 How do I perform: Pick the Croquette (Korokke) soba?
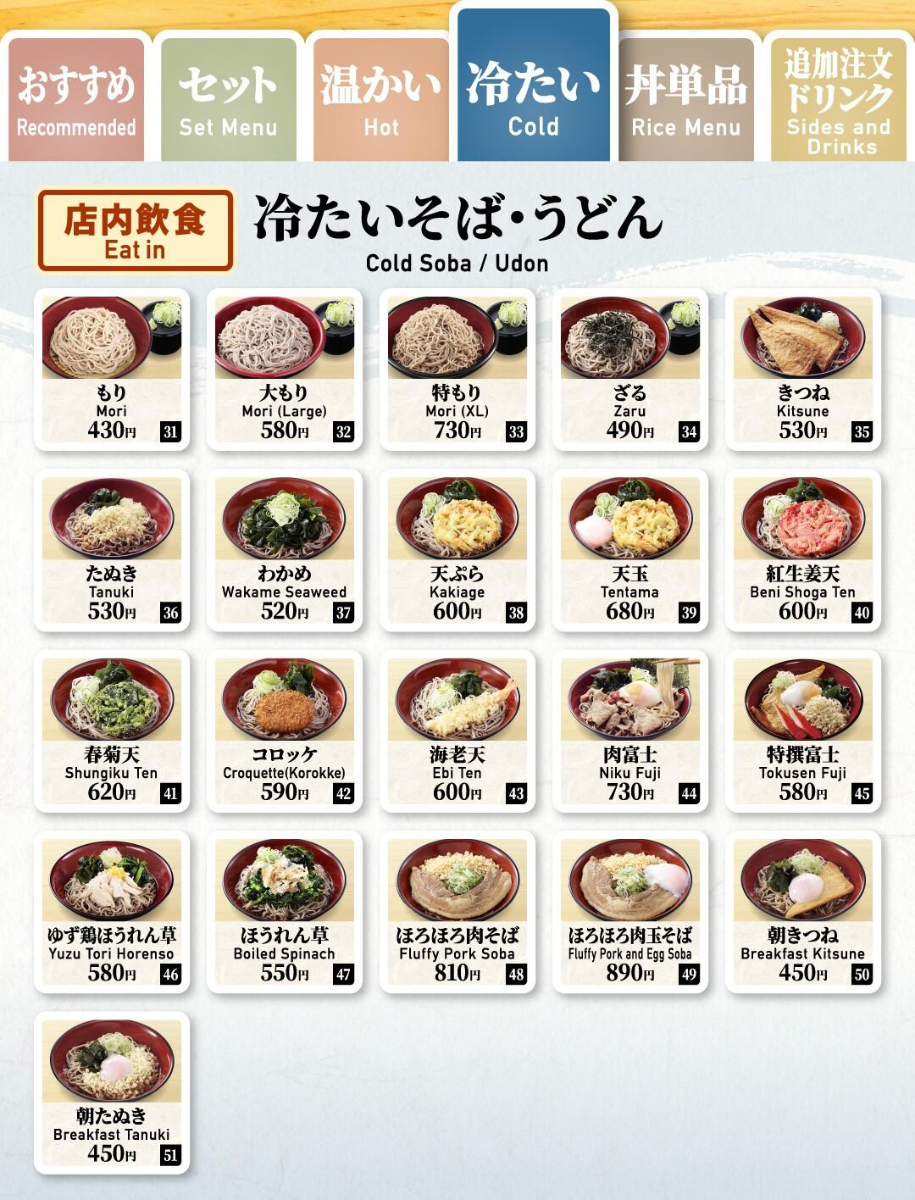[x=285, y=731]
